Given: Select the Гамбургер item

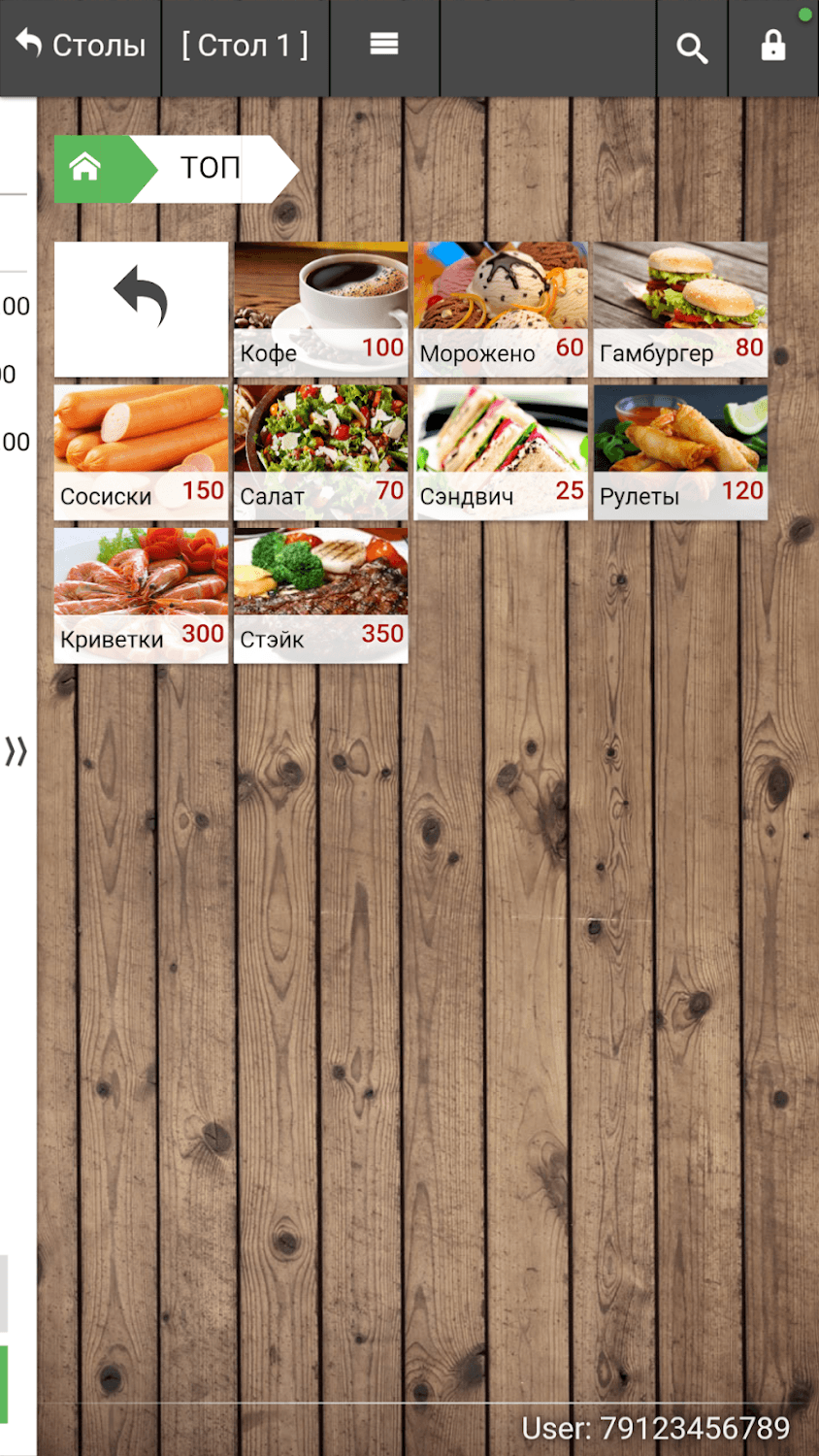Looking at the screenshot, I should coord(680,309).
